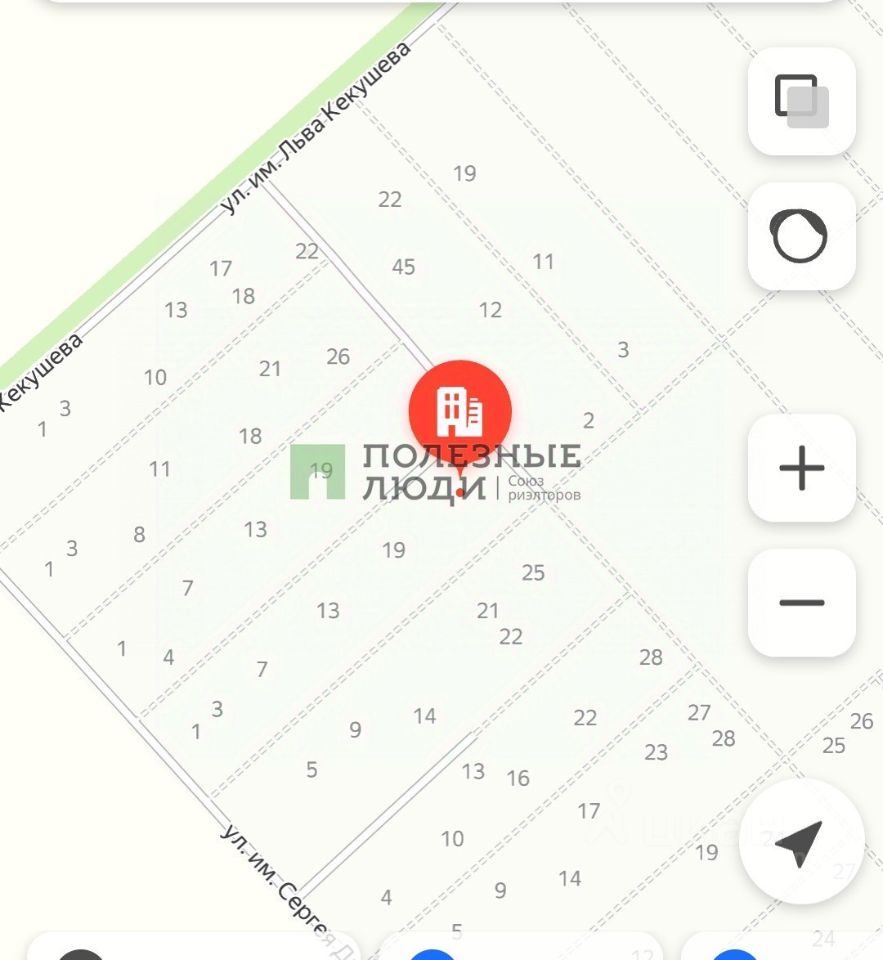Center map on my location arrow
The image size is (883, 960).
799,844
